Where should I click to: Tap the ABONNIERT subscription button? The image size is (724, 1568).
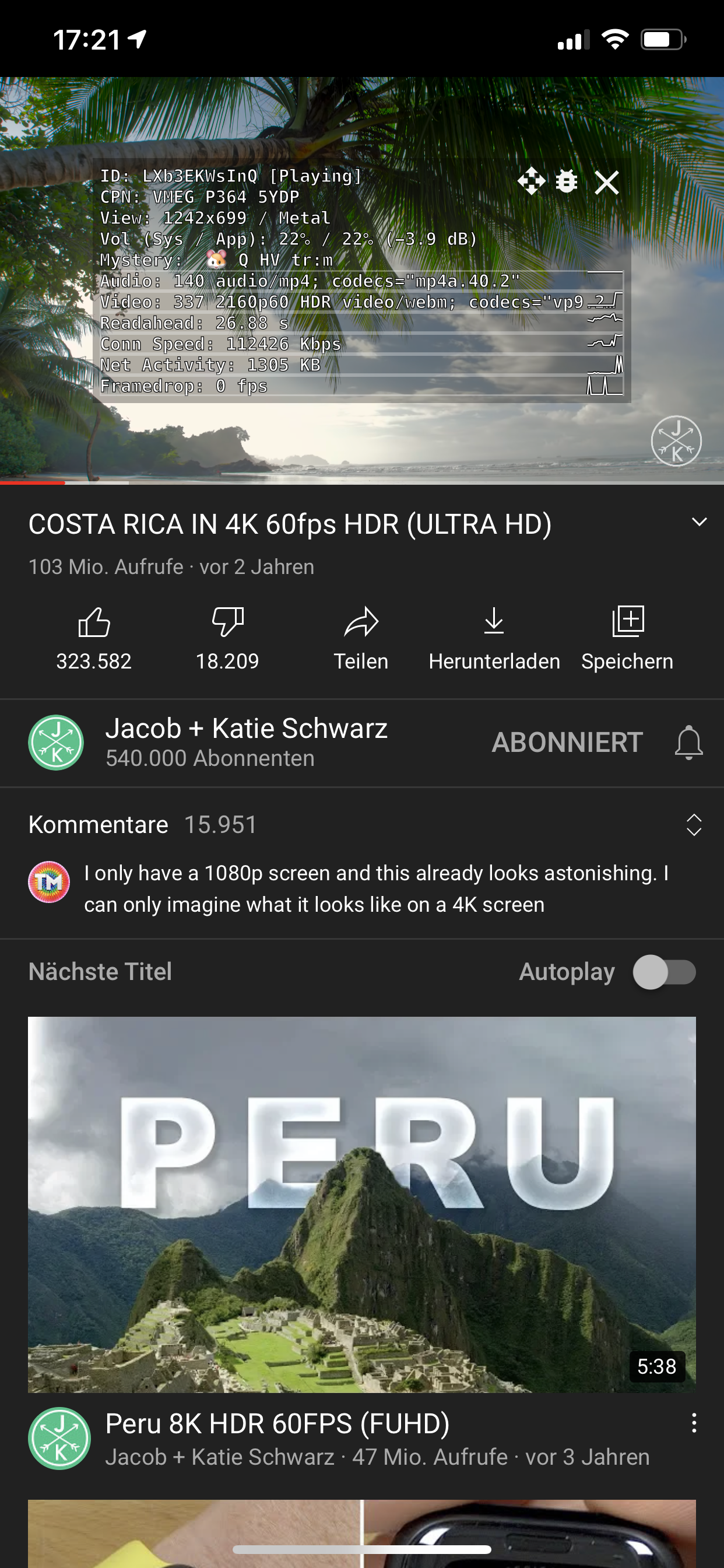point(567,743)
